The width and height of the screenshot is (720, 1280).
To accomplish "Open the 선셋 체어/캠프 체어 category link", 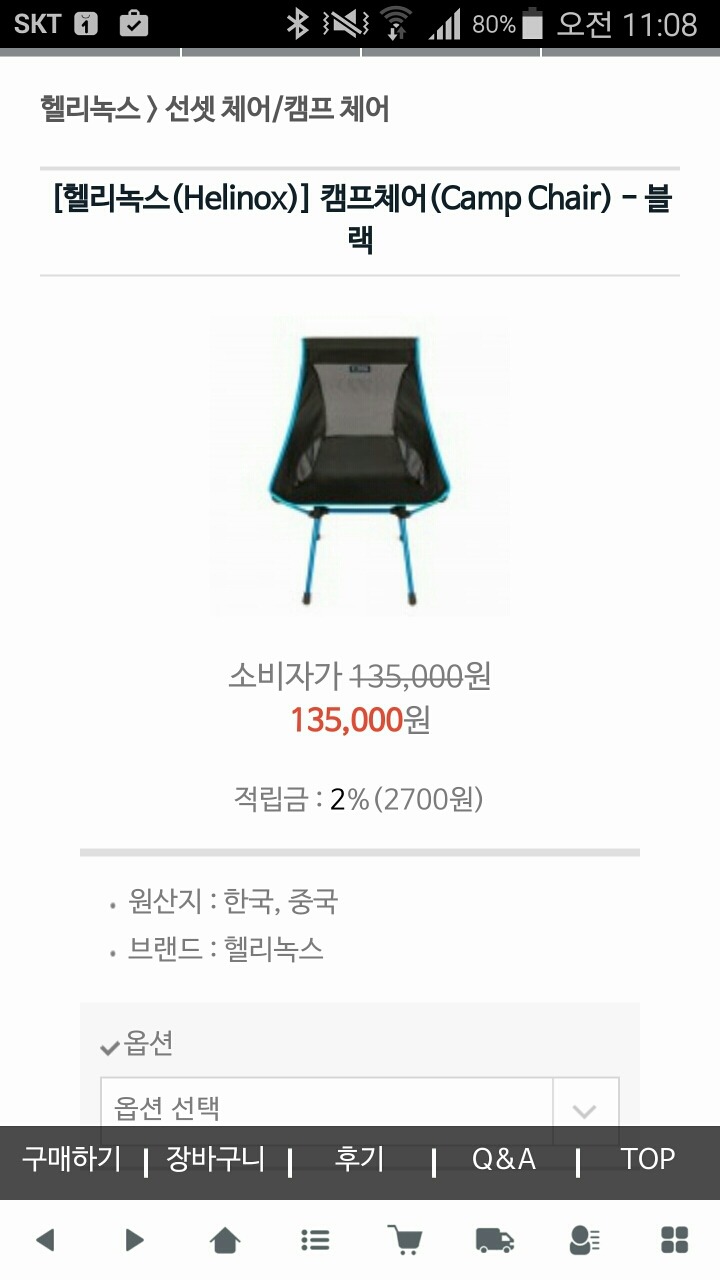I will (x=277, y=108).
